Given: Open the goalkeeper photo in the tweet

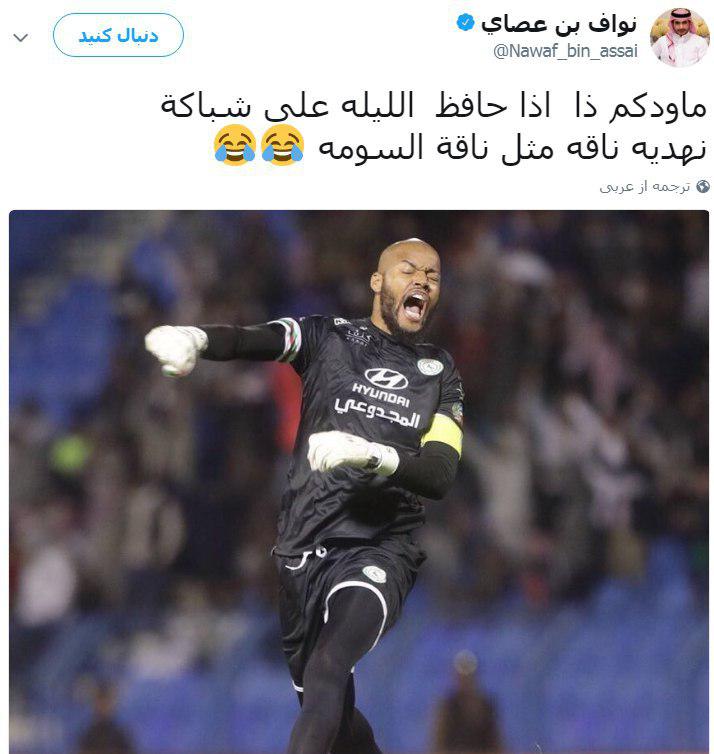Looking at the screenshot, I should [x=358, y=480].
